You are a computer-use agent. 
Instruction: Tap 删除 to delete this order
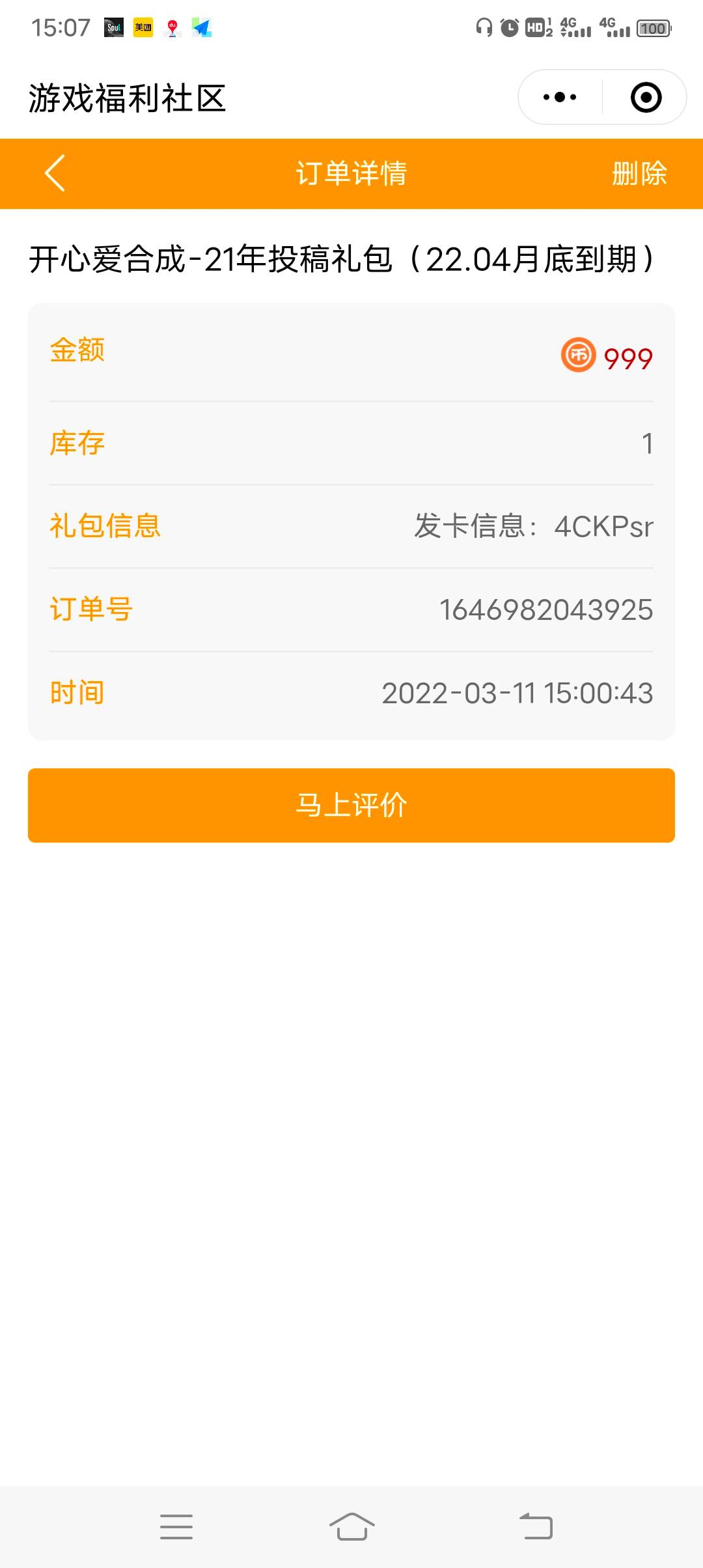(x=639, y=174)
